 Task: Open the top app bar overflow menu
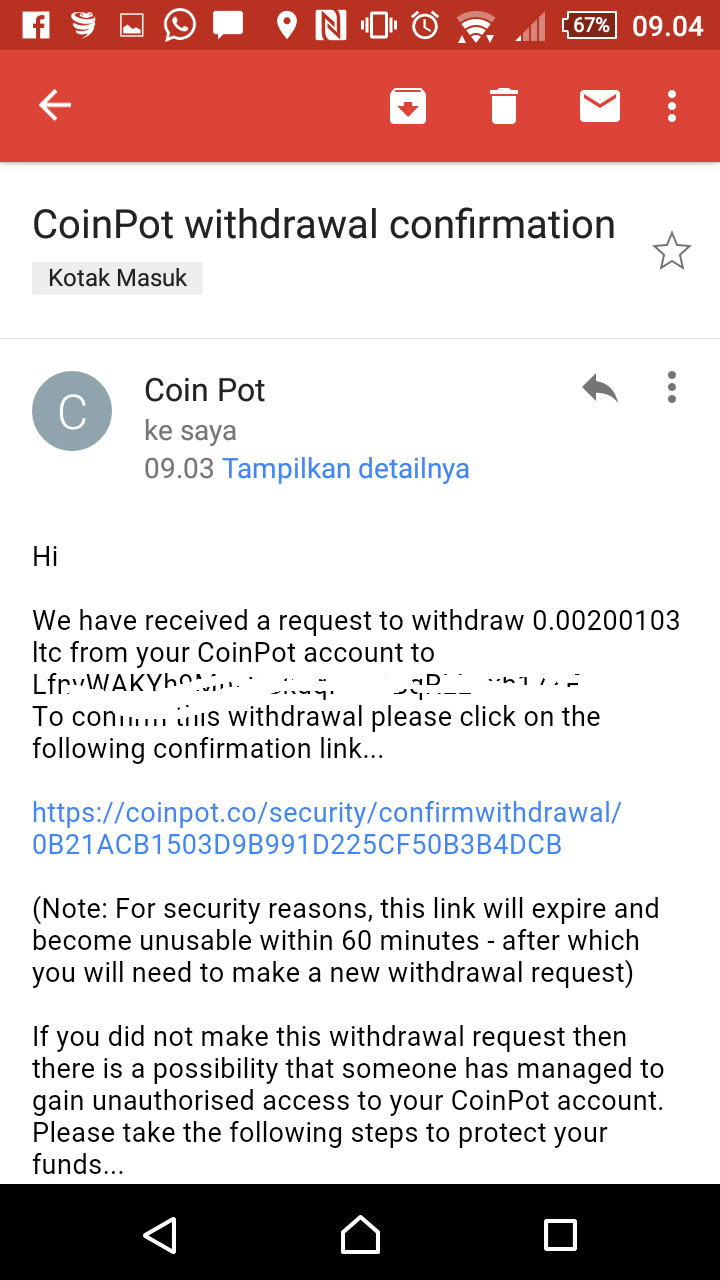(x=672, y=106)
